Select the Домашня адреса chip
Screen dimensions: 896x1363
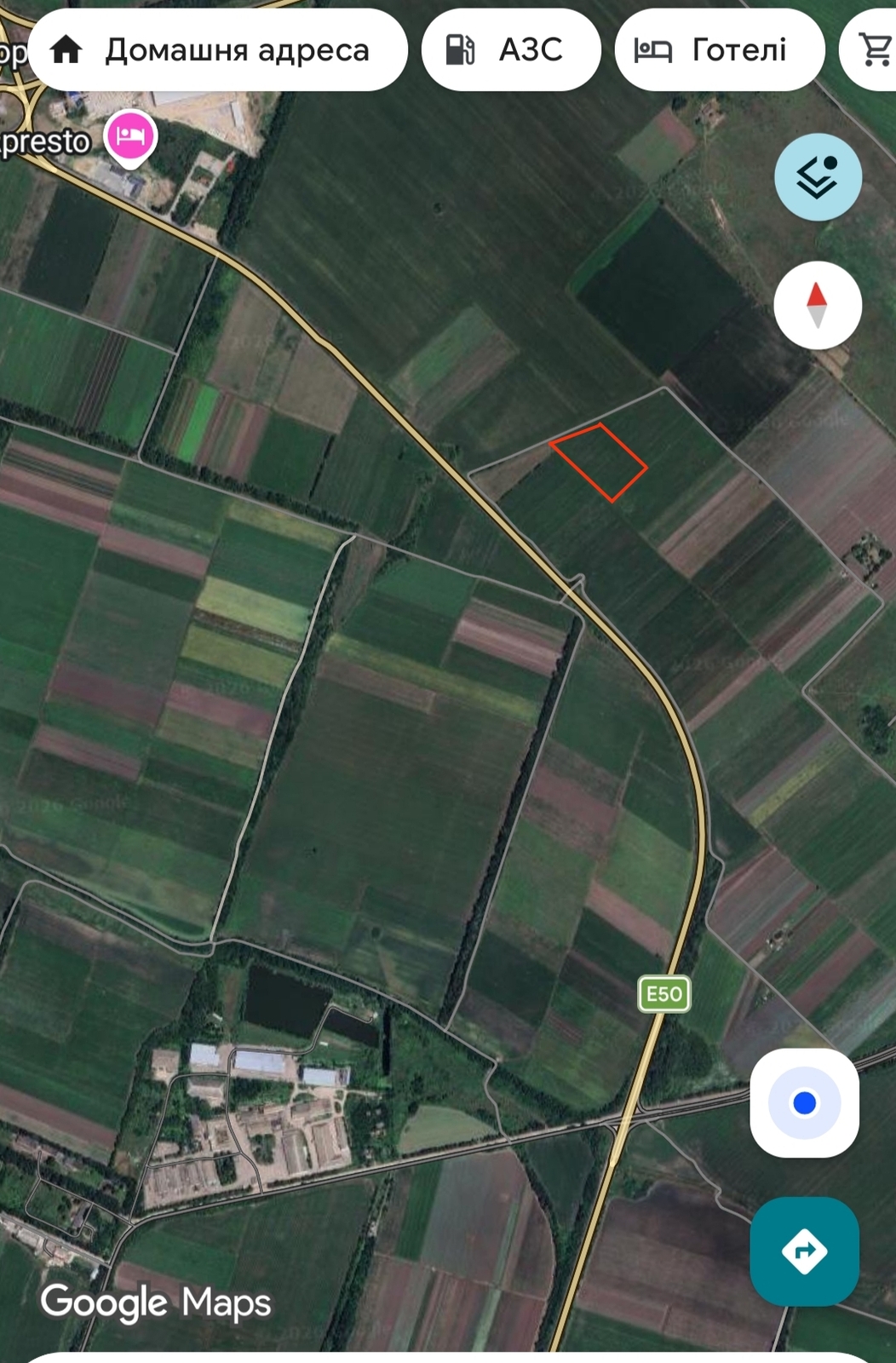tap(217, 50)
